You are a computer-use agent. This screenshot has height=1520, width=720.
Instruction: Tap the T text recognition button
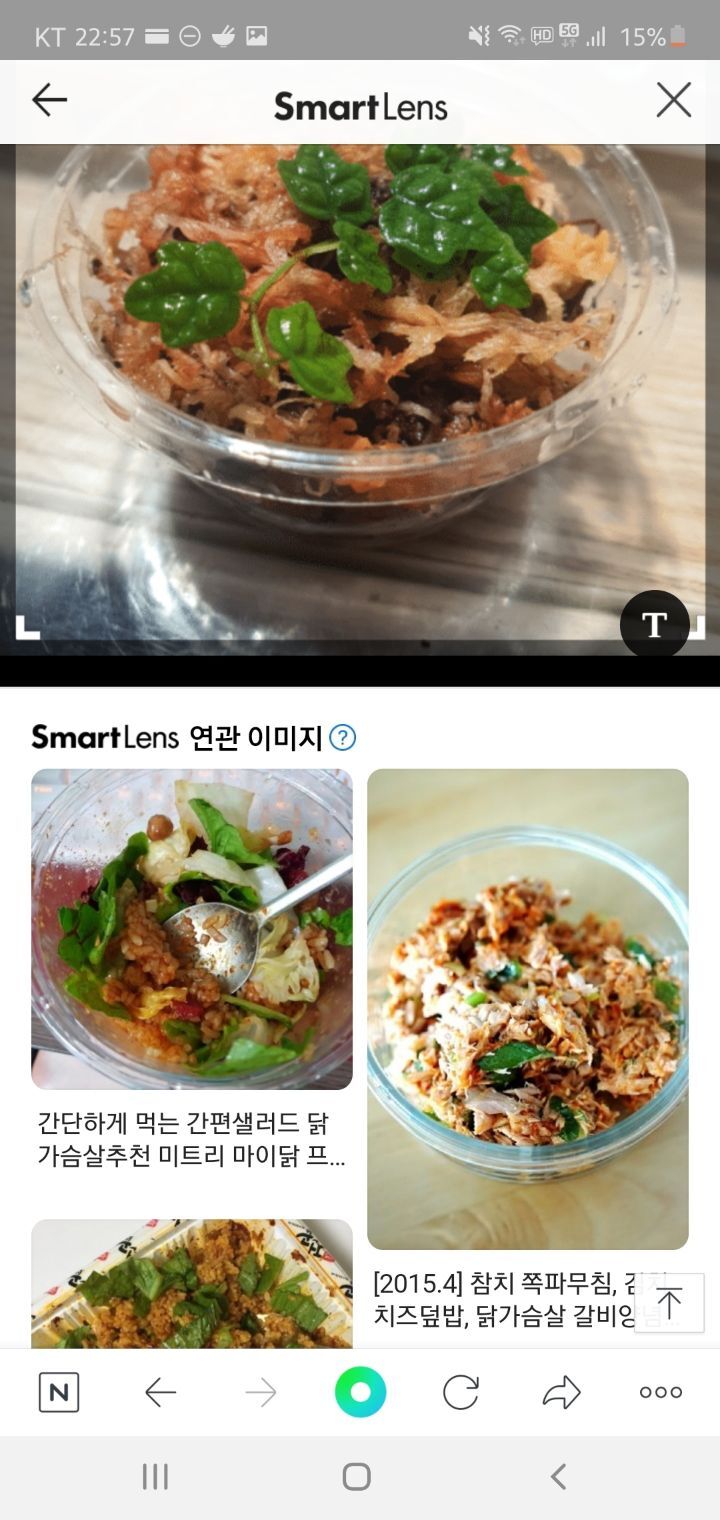pos(654,624)
